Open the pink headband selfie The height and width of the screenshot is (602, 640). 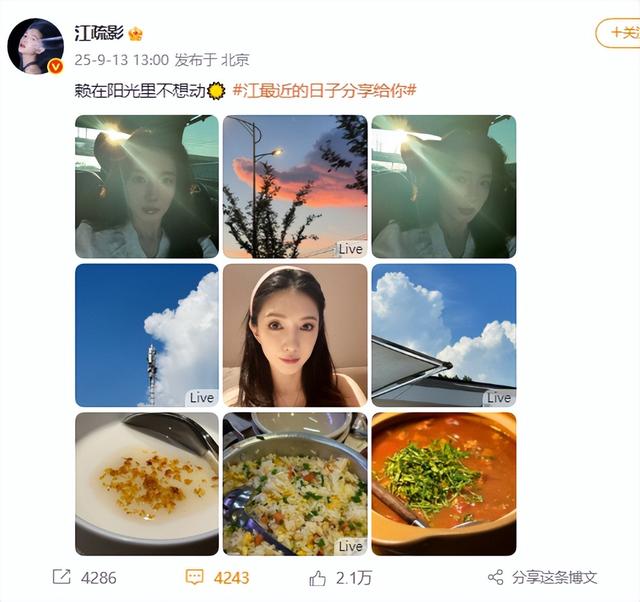(x=295, y=334)
